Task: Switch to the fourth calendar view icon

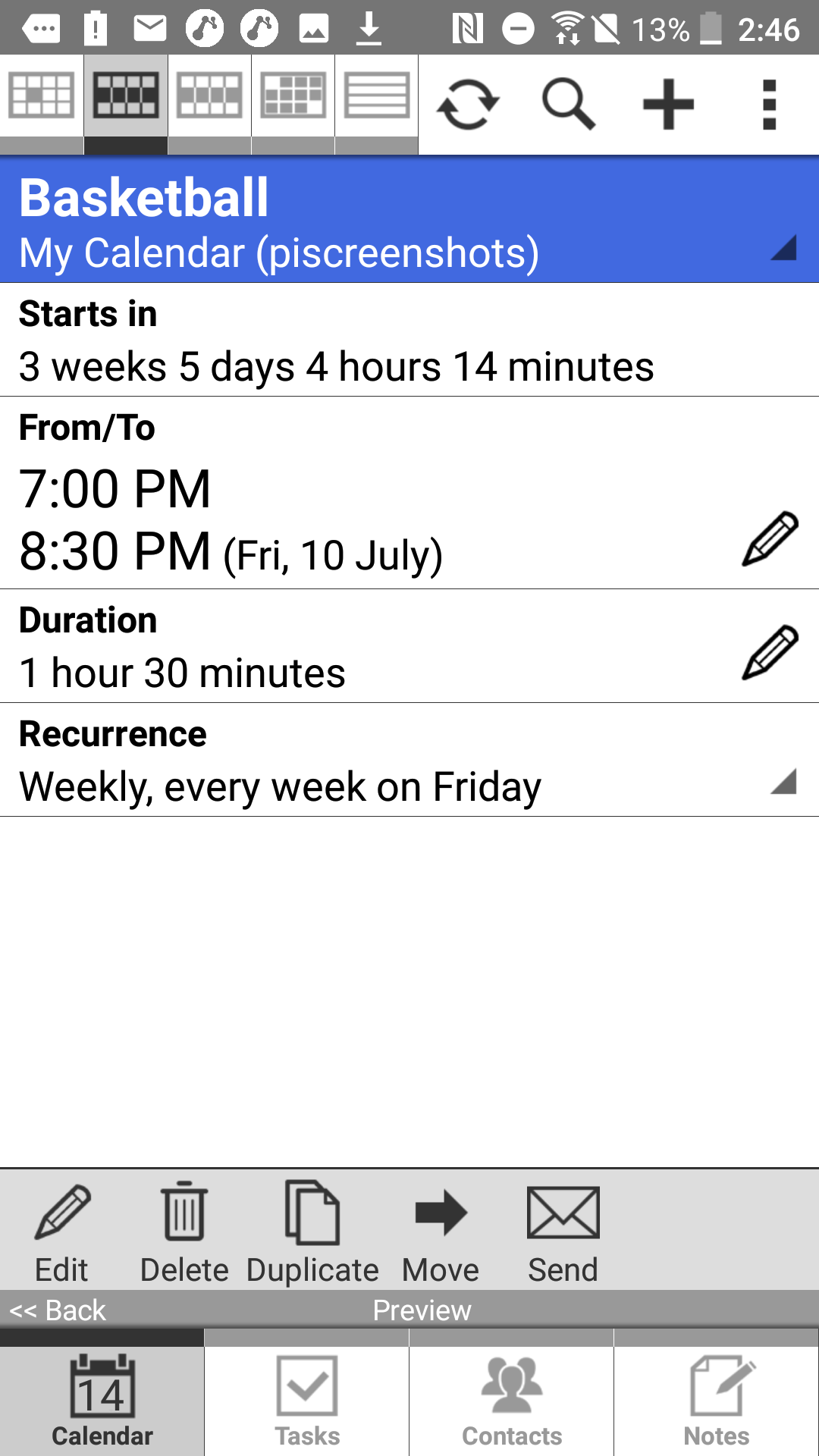Action: (x=293, y=96)
